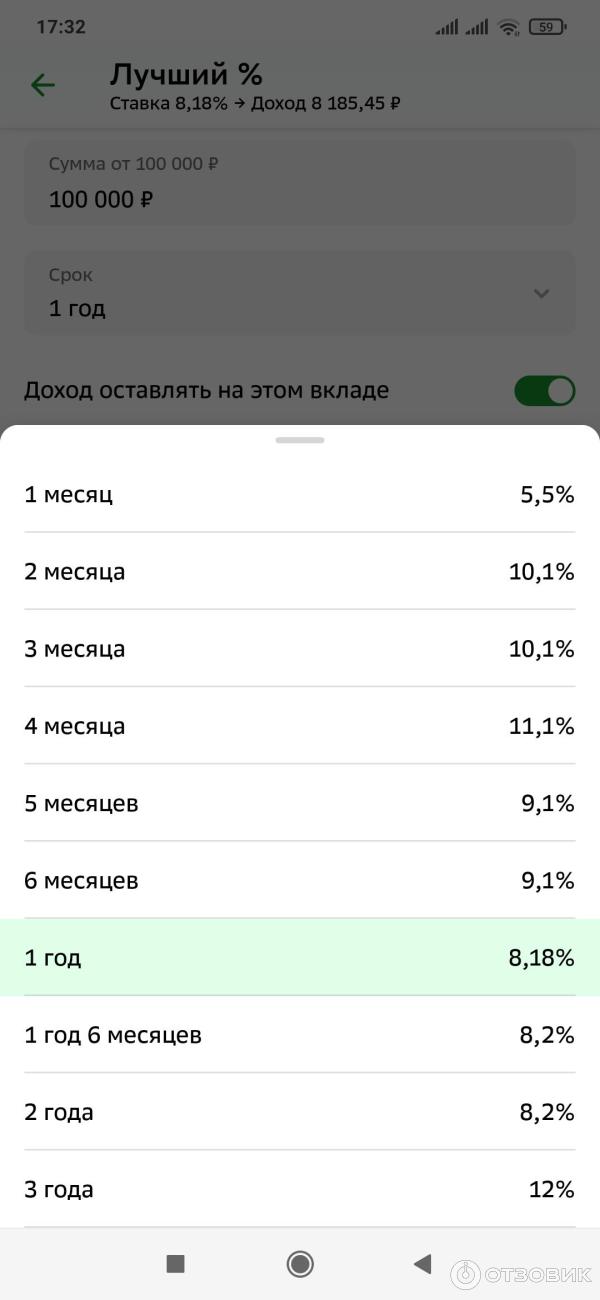
Task: Tap the system home button
Action: coord(300,1264)
